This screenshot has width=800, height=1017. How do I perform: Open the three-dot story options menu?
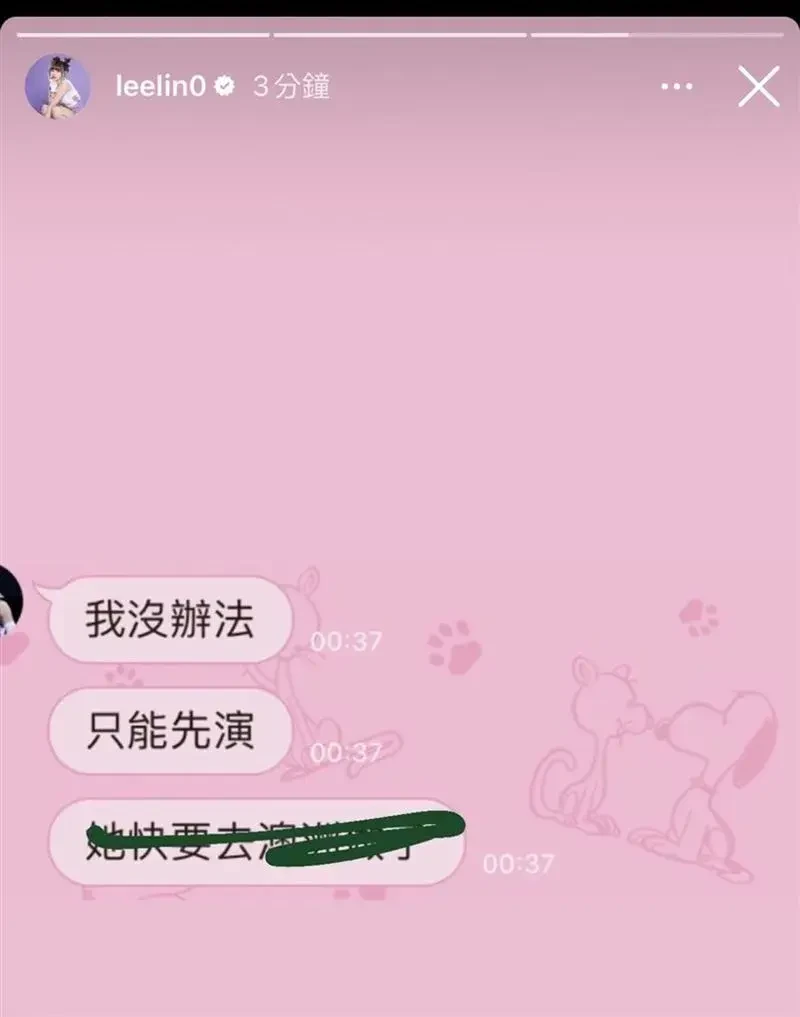[x=677, y=88]
